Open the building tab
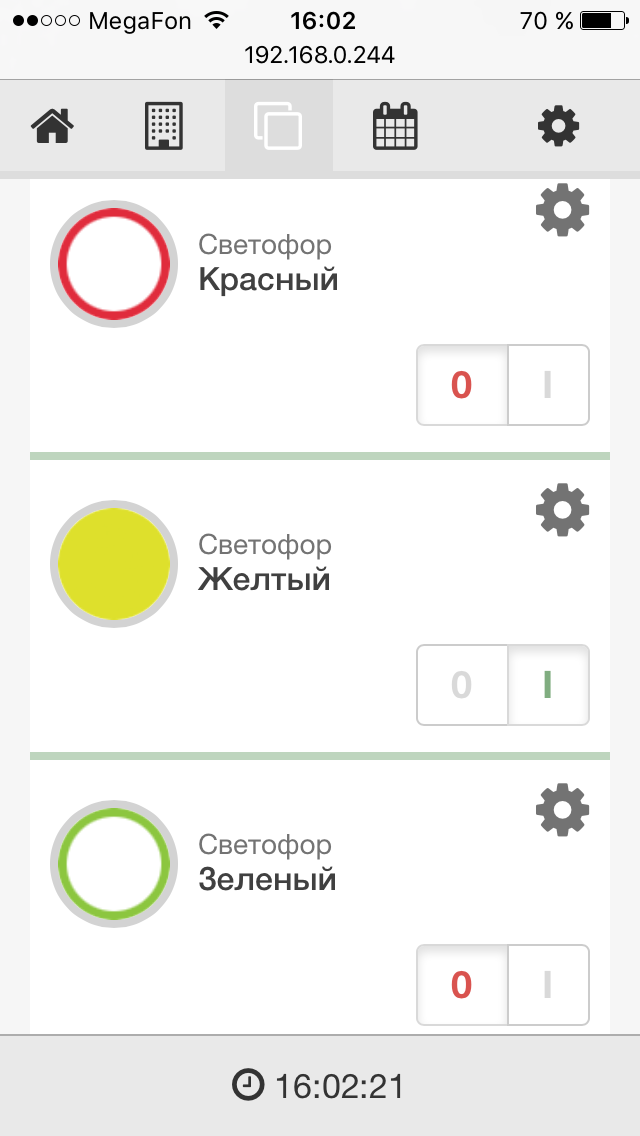 click(x=163, y=127)
